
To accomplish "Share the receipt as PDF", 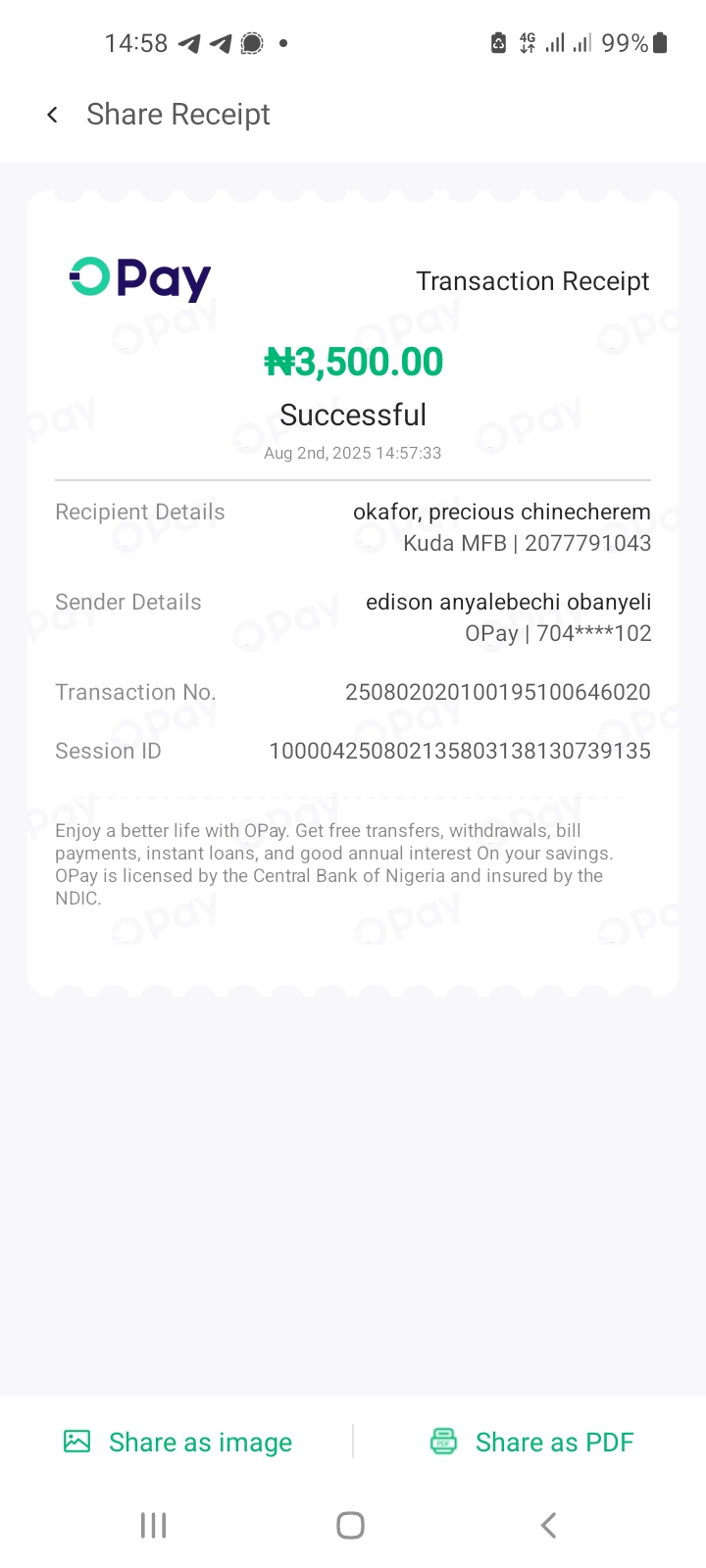I will 532,1442.
